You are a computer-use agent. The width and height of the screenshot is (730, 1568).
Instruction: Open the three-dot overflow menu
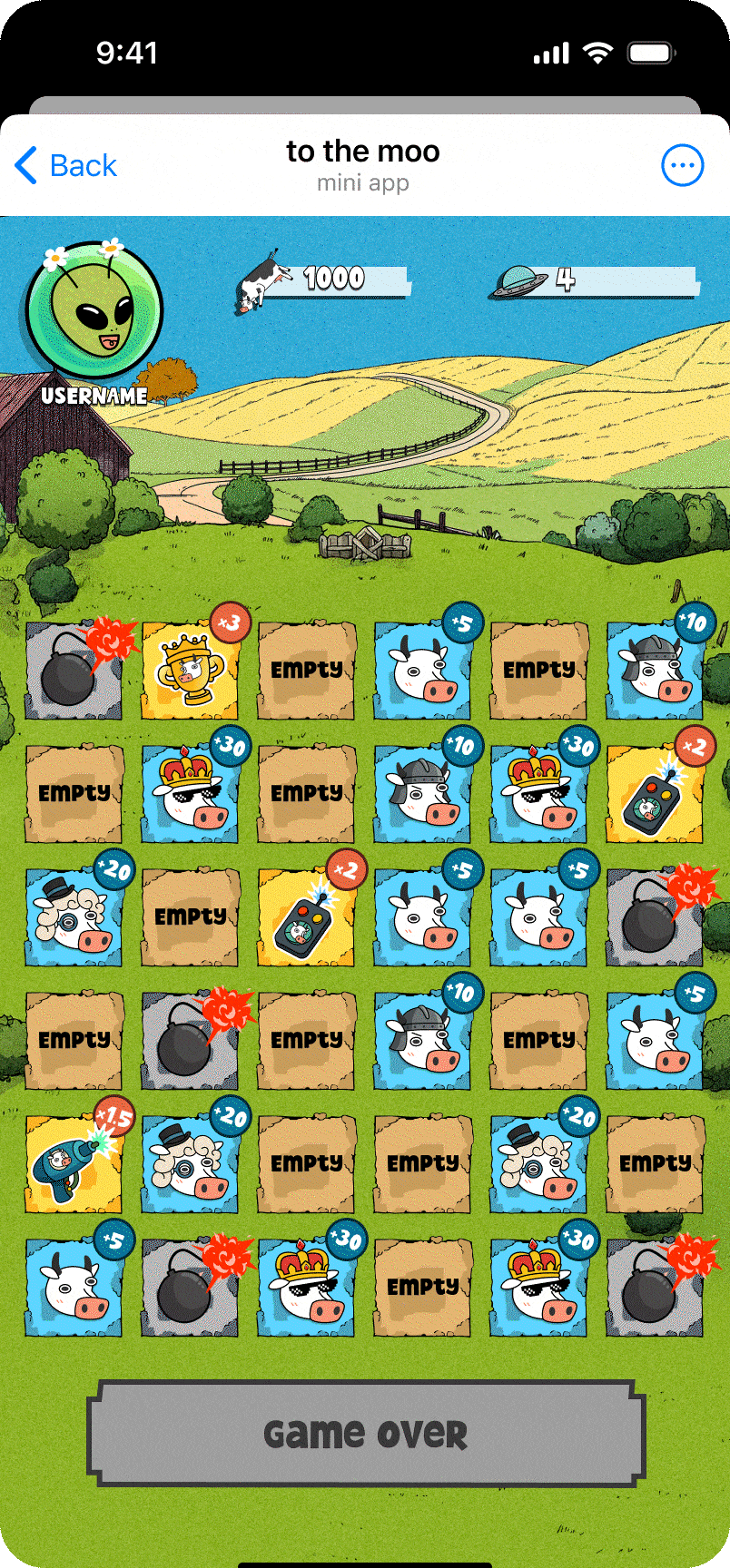(x=682, y=166)
